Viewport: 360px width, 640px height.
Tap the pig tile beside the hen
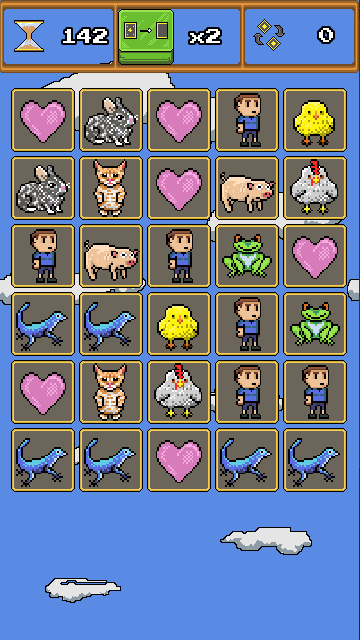(x=247, y=188)
